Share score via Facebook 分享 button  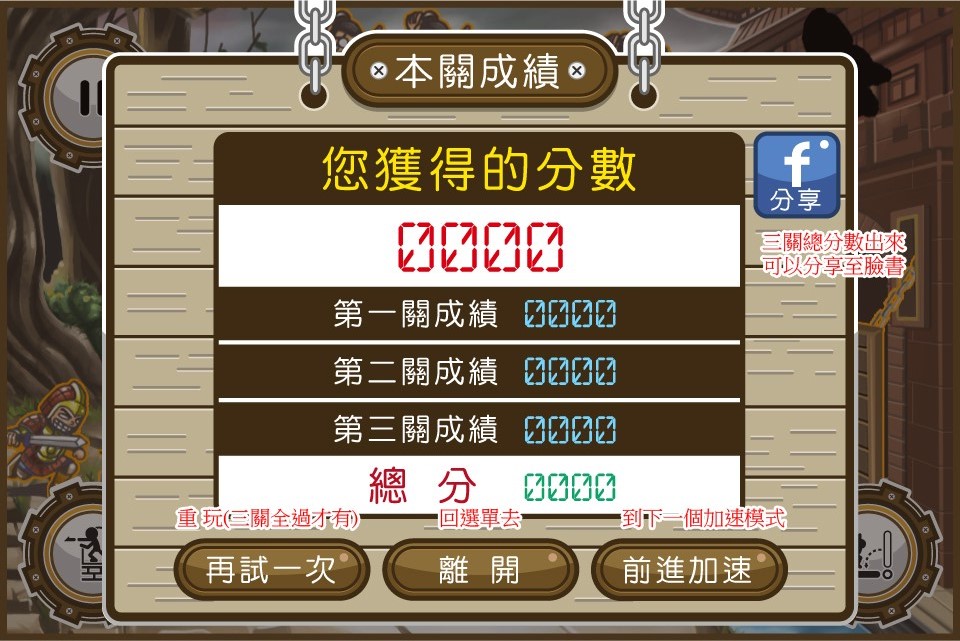tap(796, 175)
